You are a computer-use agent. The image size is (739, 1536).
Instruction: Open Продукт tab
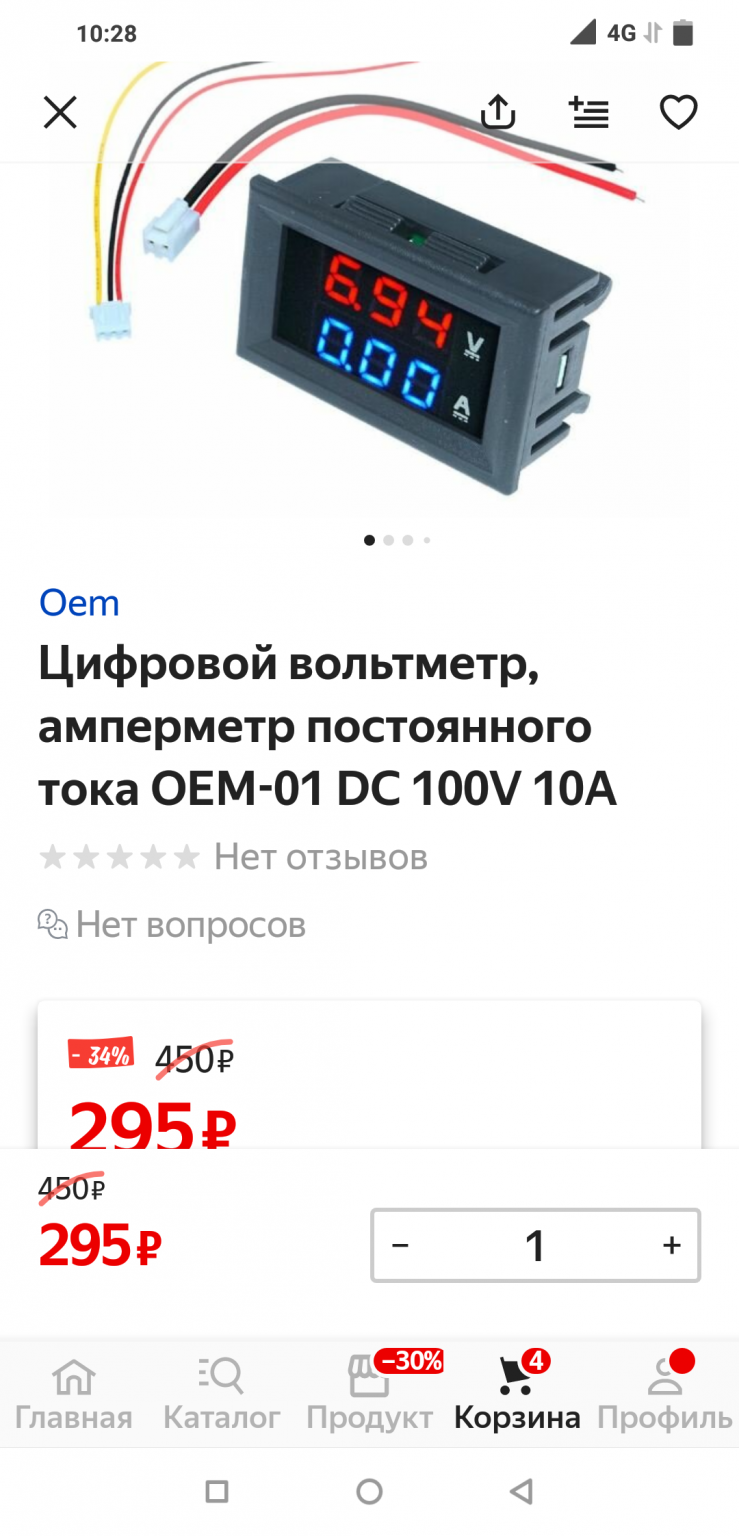[369, 1395]
